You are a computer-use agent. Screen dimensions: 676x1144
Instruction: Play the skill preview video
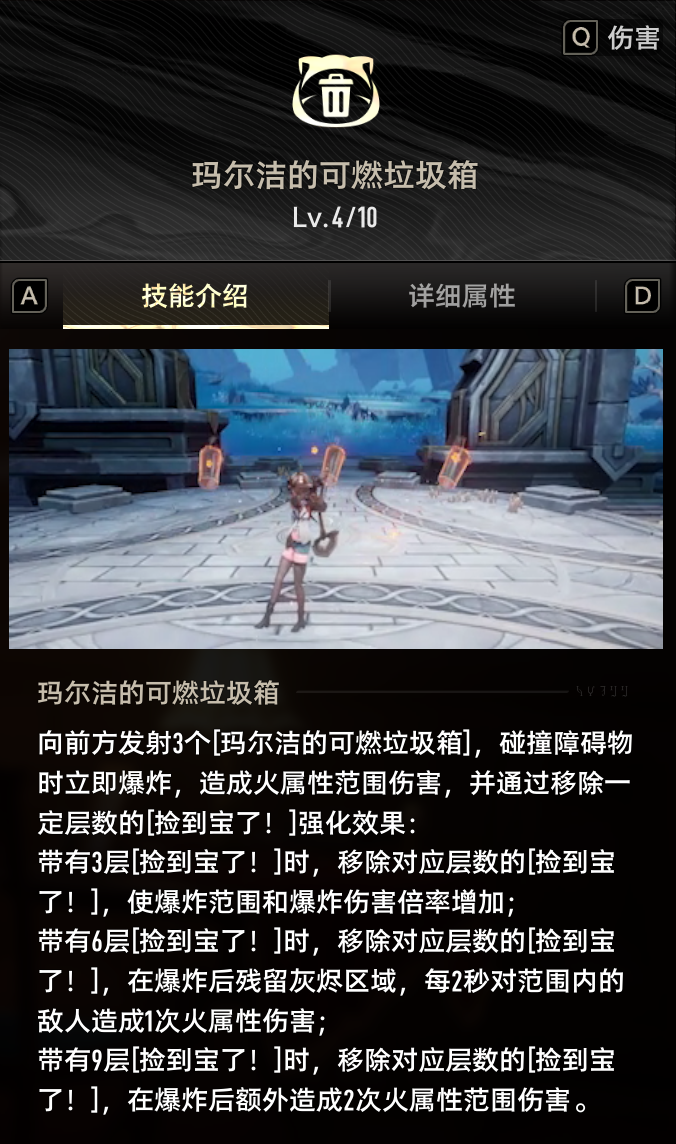(336, 498)
